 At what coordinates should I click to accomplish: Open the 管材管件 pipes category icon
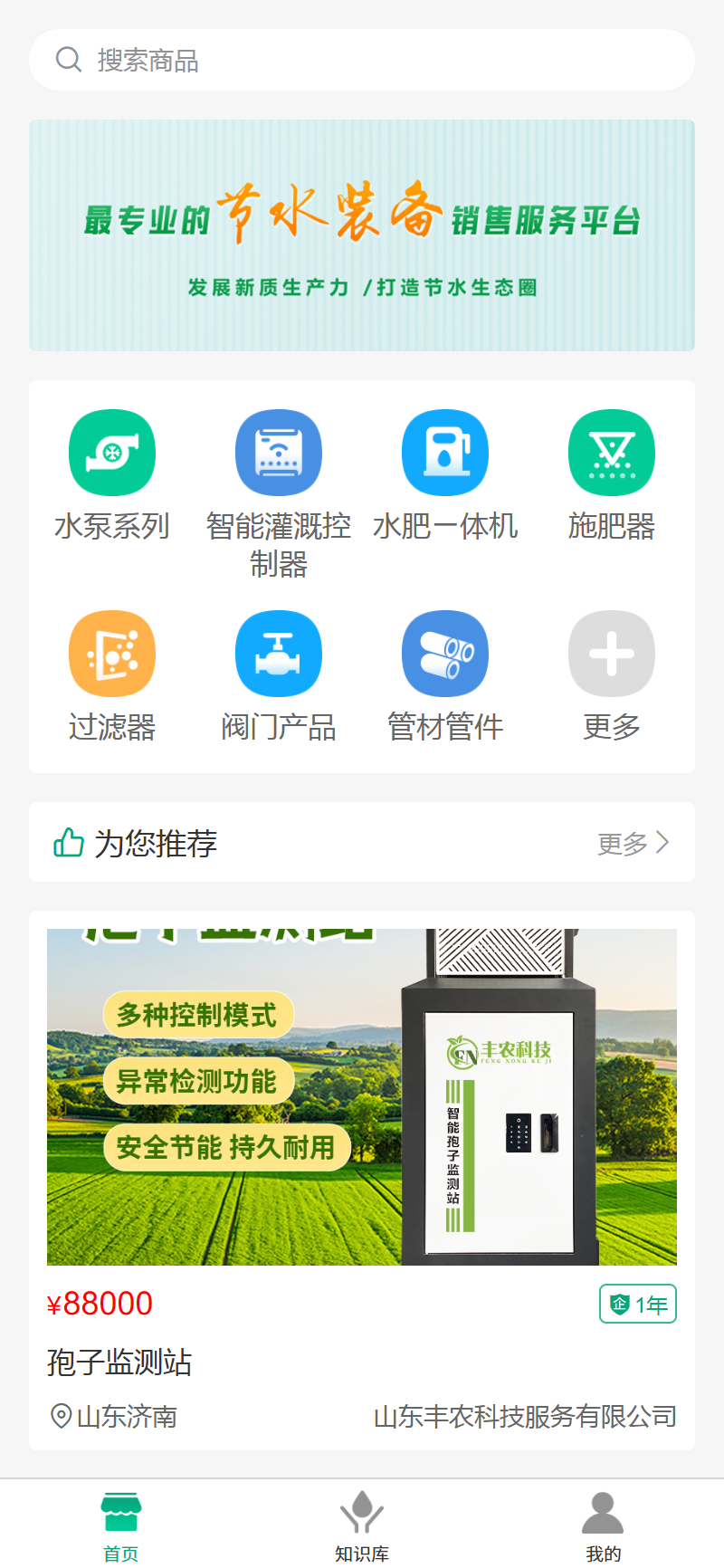pyautogui.click(x=445, y=653)
